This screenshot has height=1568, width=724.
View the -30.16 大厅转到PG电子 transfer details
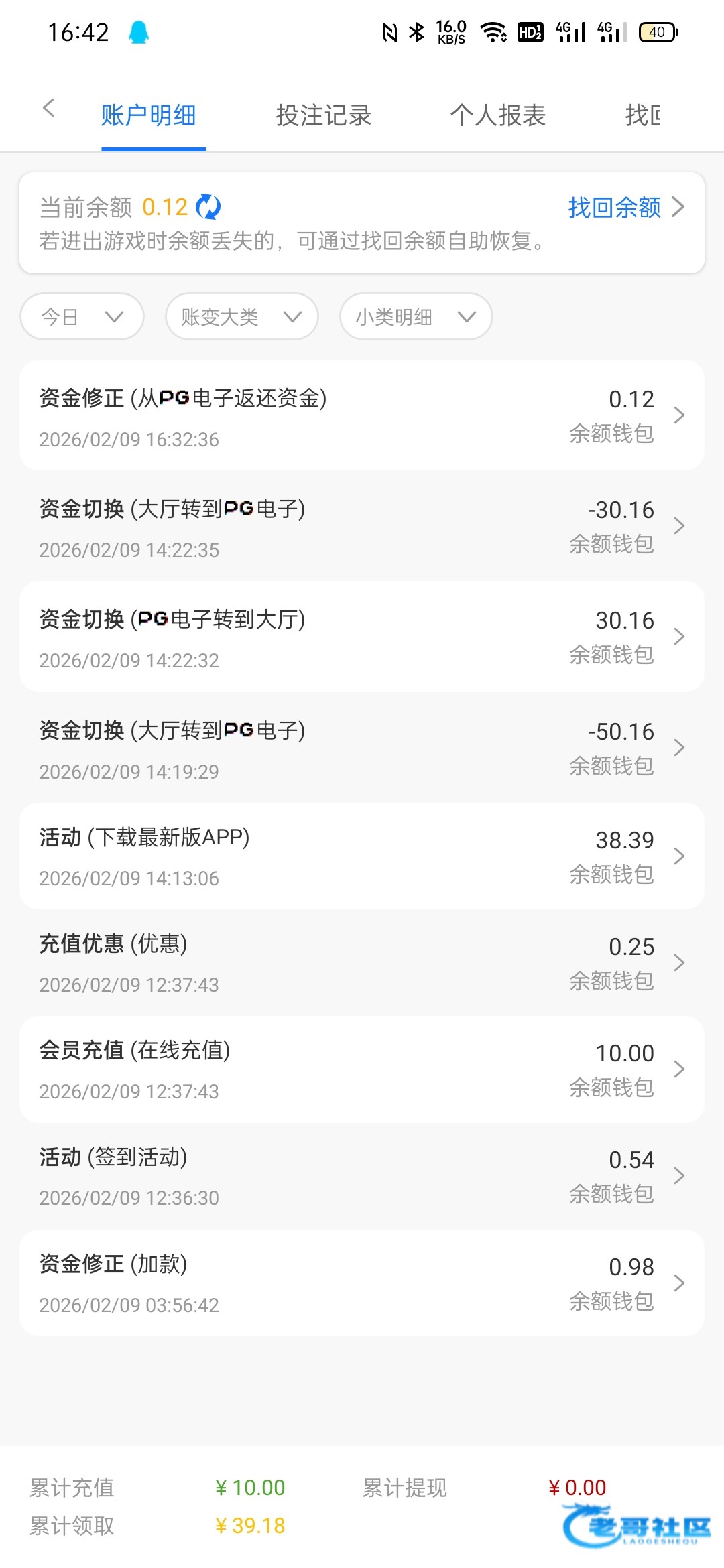point(362,526)
